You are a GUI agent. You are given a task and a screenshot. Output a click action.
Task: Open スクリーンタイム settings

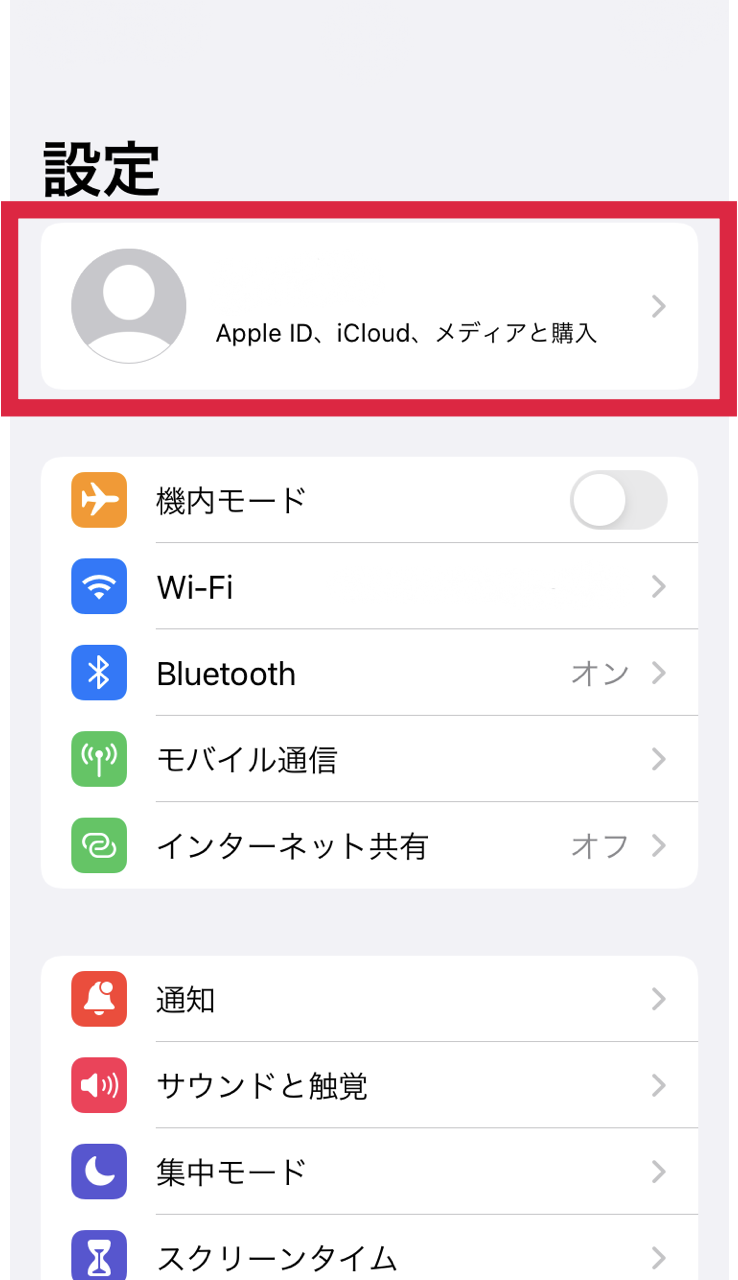pyautogui.click(x=369, y=1248)
